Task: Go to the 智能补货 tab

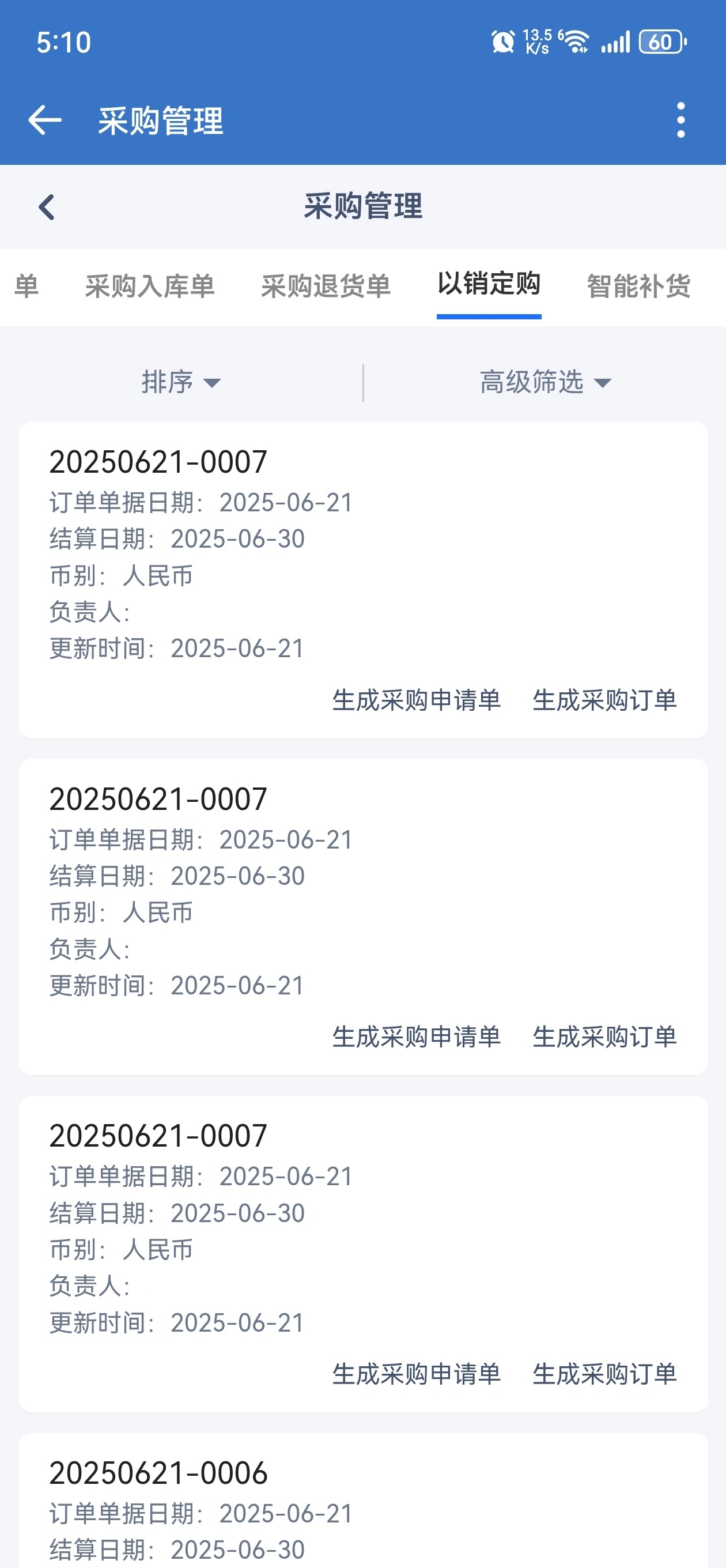Action: point(638,286)
